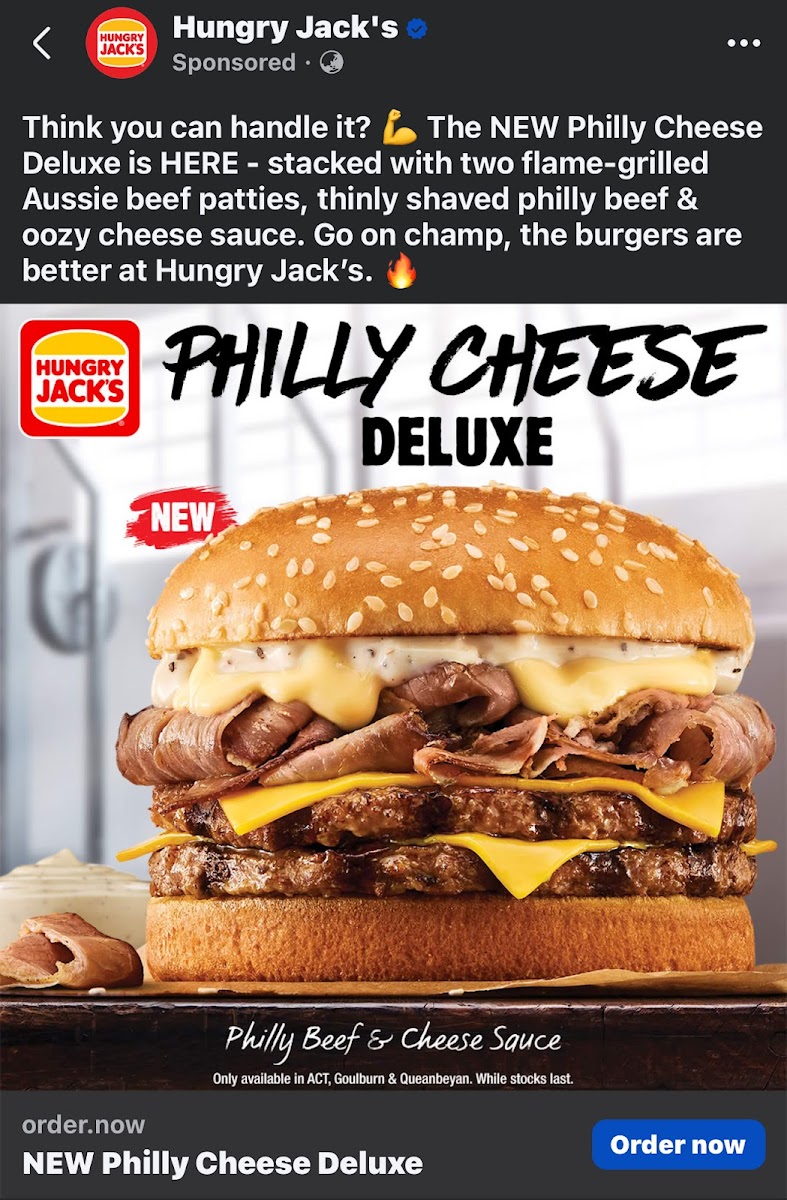
Task: Go back using the back arrow
Action: click(42, 43)
